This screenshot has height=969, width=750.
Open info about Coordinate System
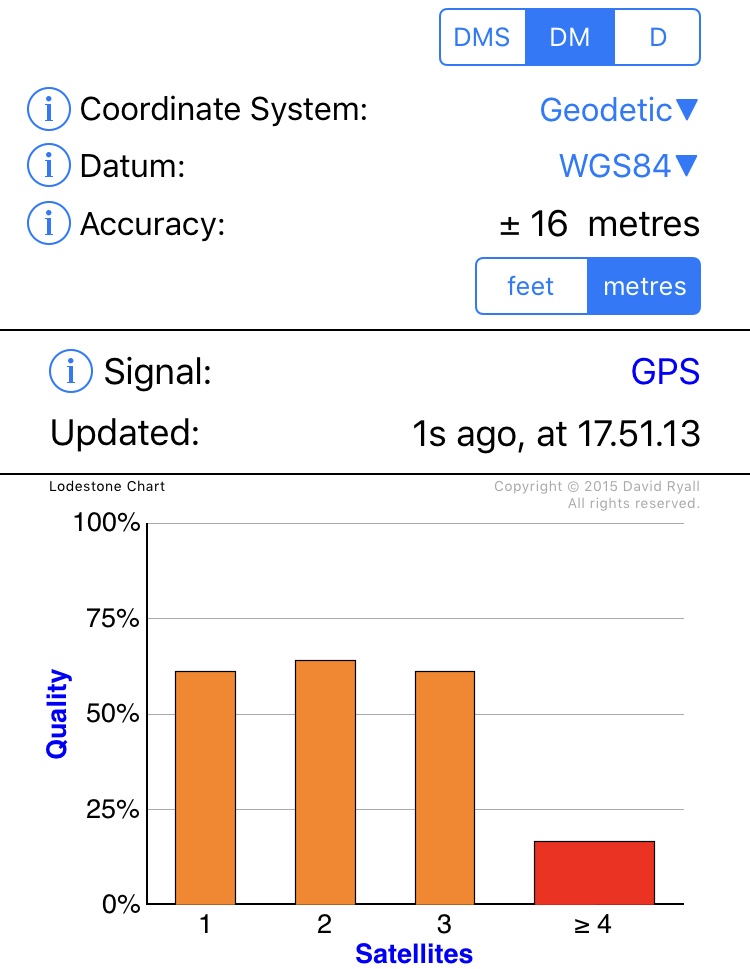point(49,110)
